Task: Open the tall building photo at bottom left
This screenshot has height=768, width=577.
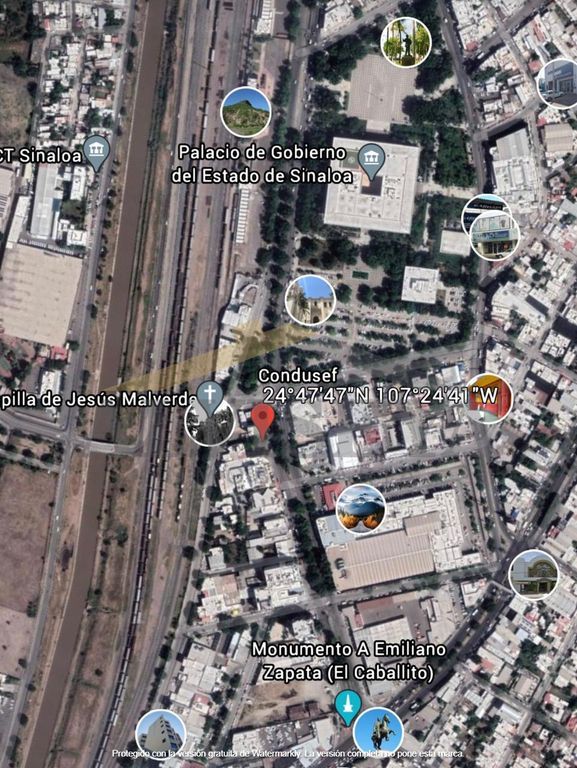Action: 161,735
